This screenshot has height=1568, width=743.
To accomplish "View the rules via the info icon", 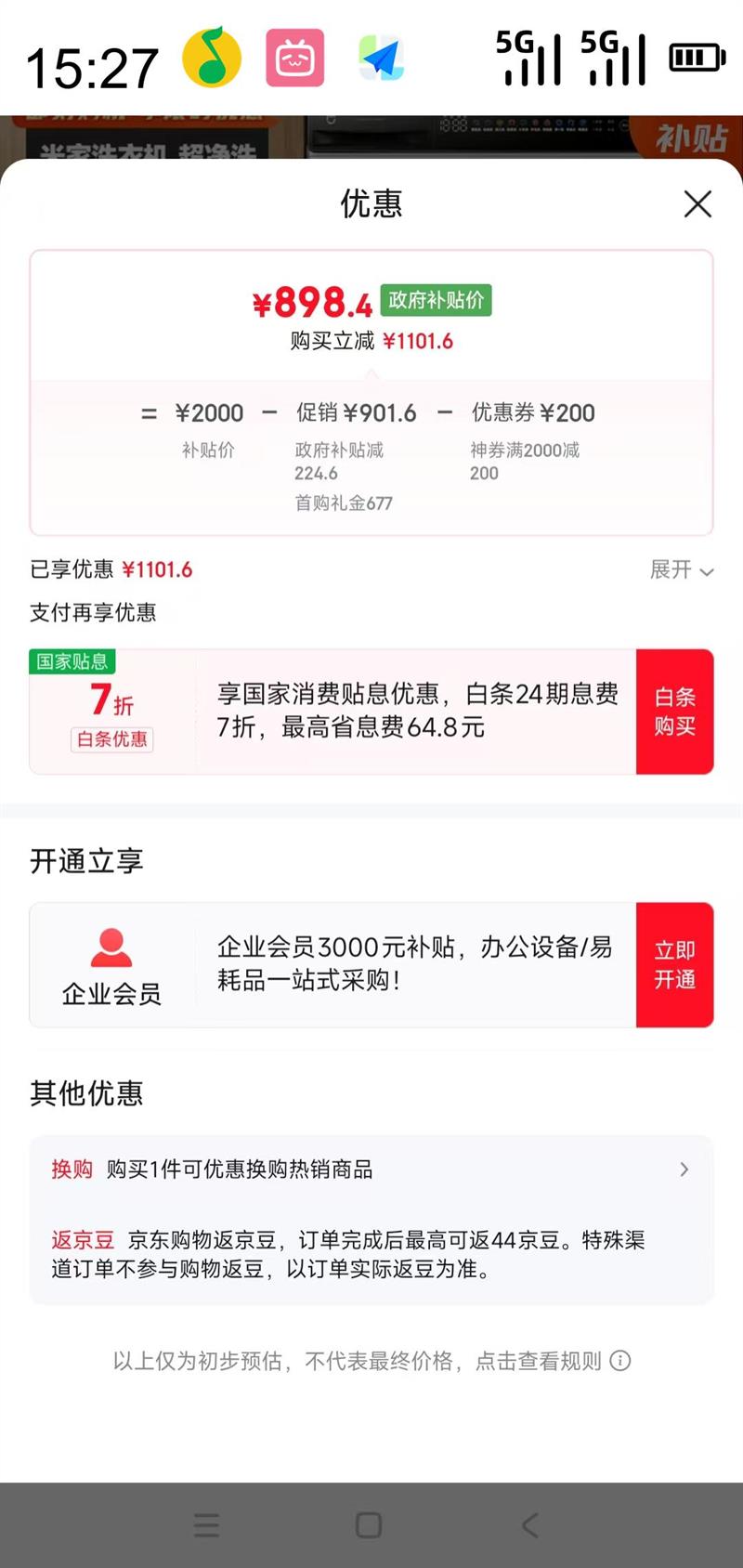I will coord(620,1361).
